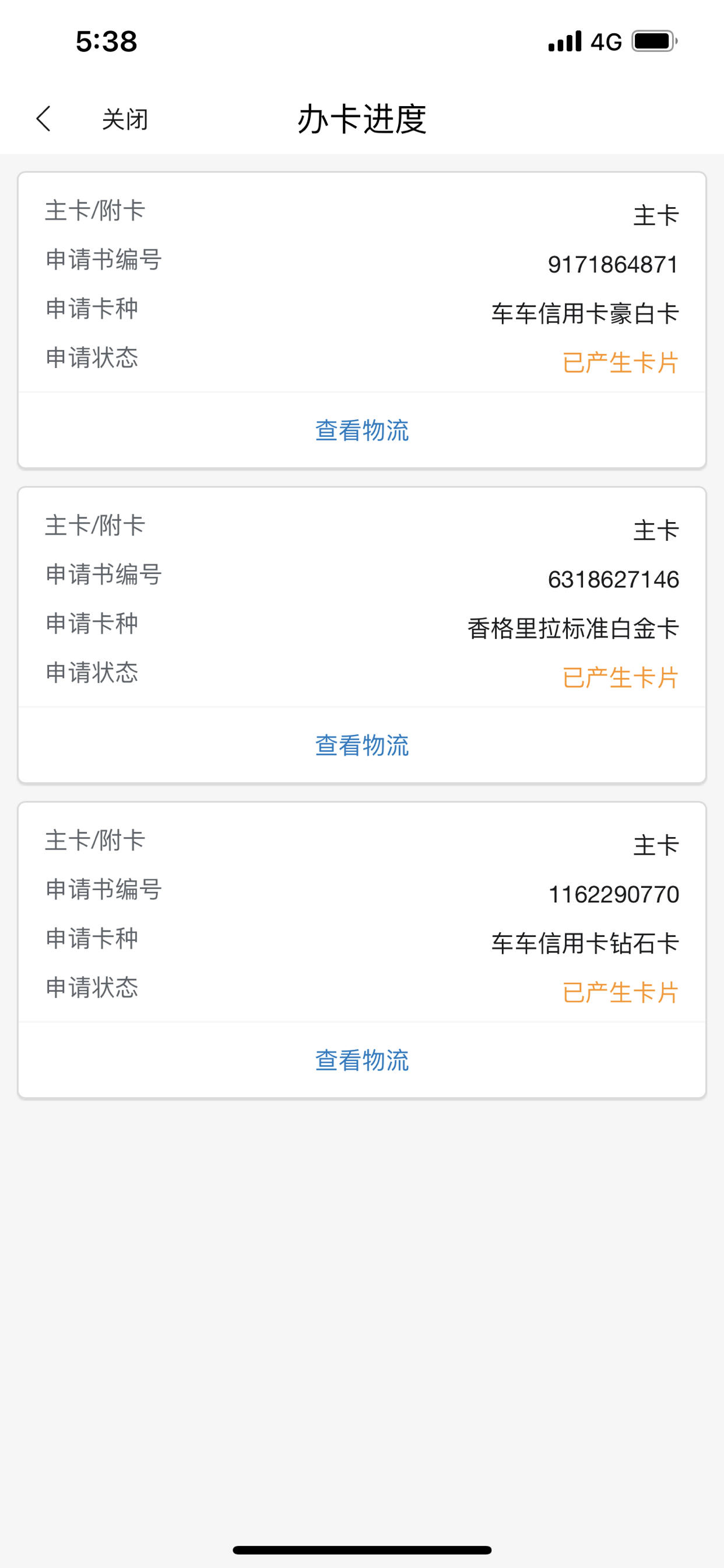Check 查看物流 for 车车信用卡钻石卡

pyautogui.click(x=362, y=1060)
